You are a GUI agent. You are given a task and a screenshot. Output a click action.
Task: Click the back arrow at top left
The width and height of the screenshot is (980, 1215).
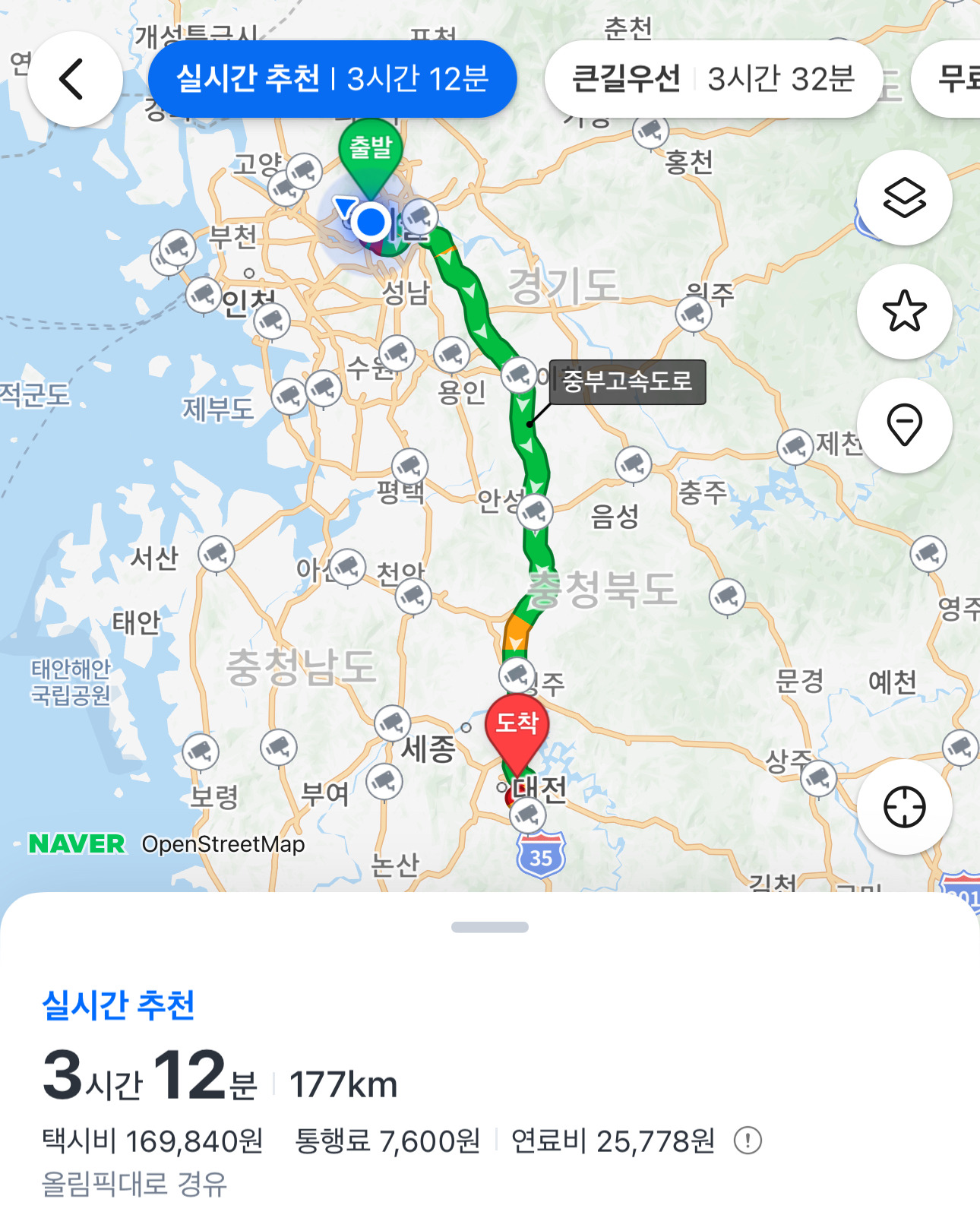coord(74,79)
